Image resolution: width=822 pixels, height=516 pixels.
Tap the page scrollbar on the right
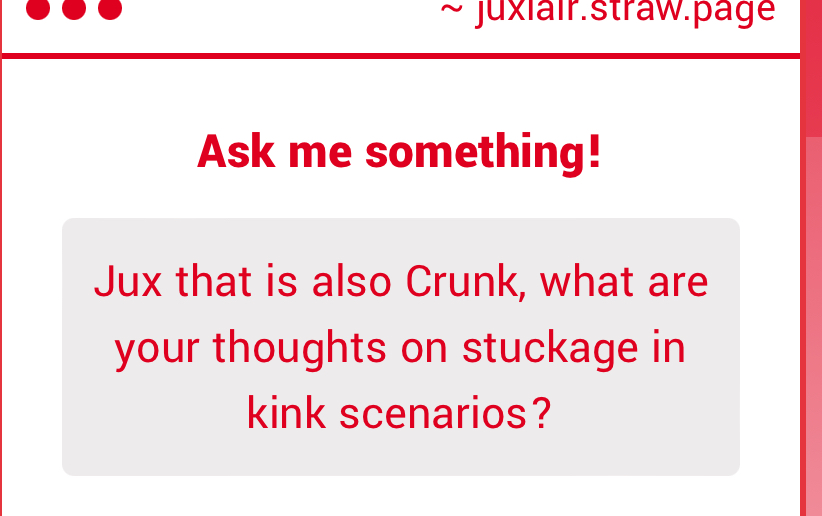[813, 300]
